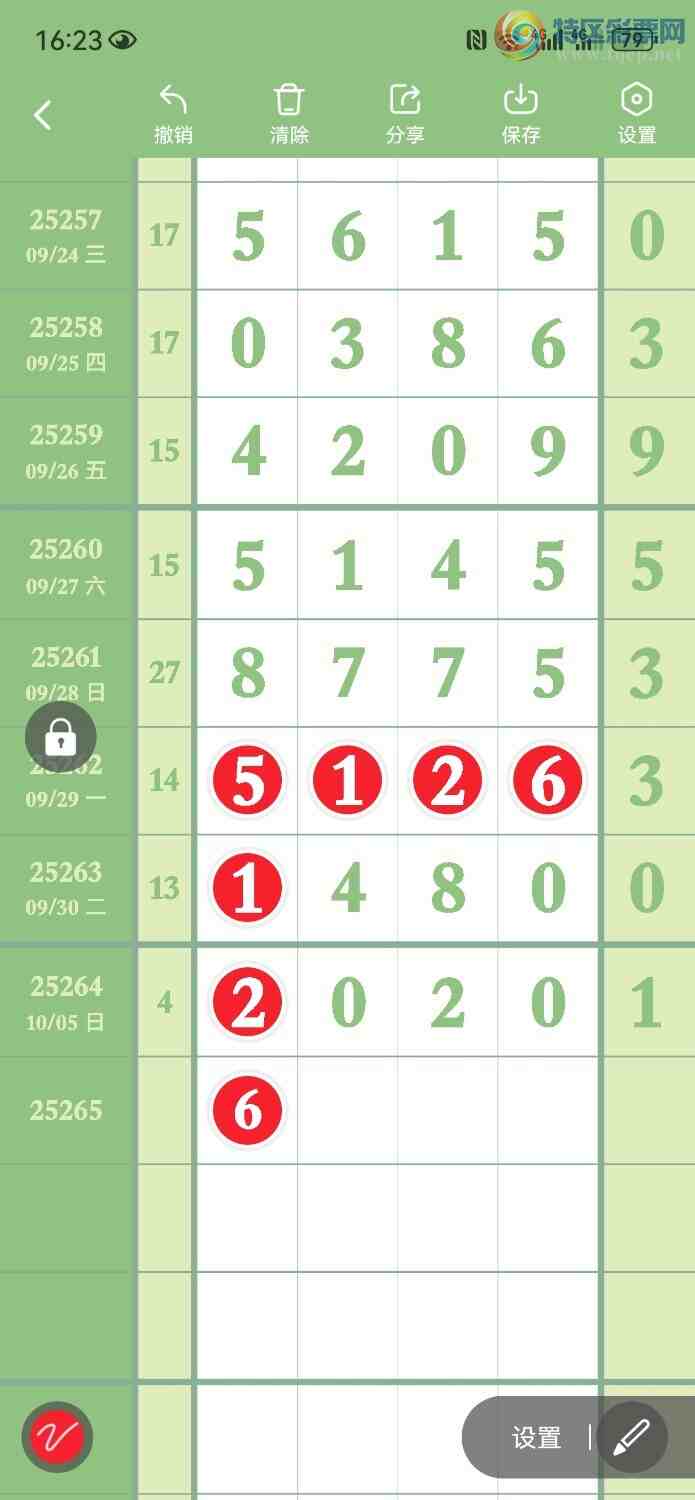
Task: Clear all marks with 清除
Action: tap(289, 115)
